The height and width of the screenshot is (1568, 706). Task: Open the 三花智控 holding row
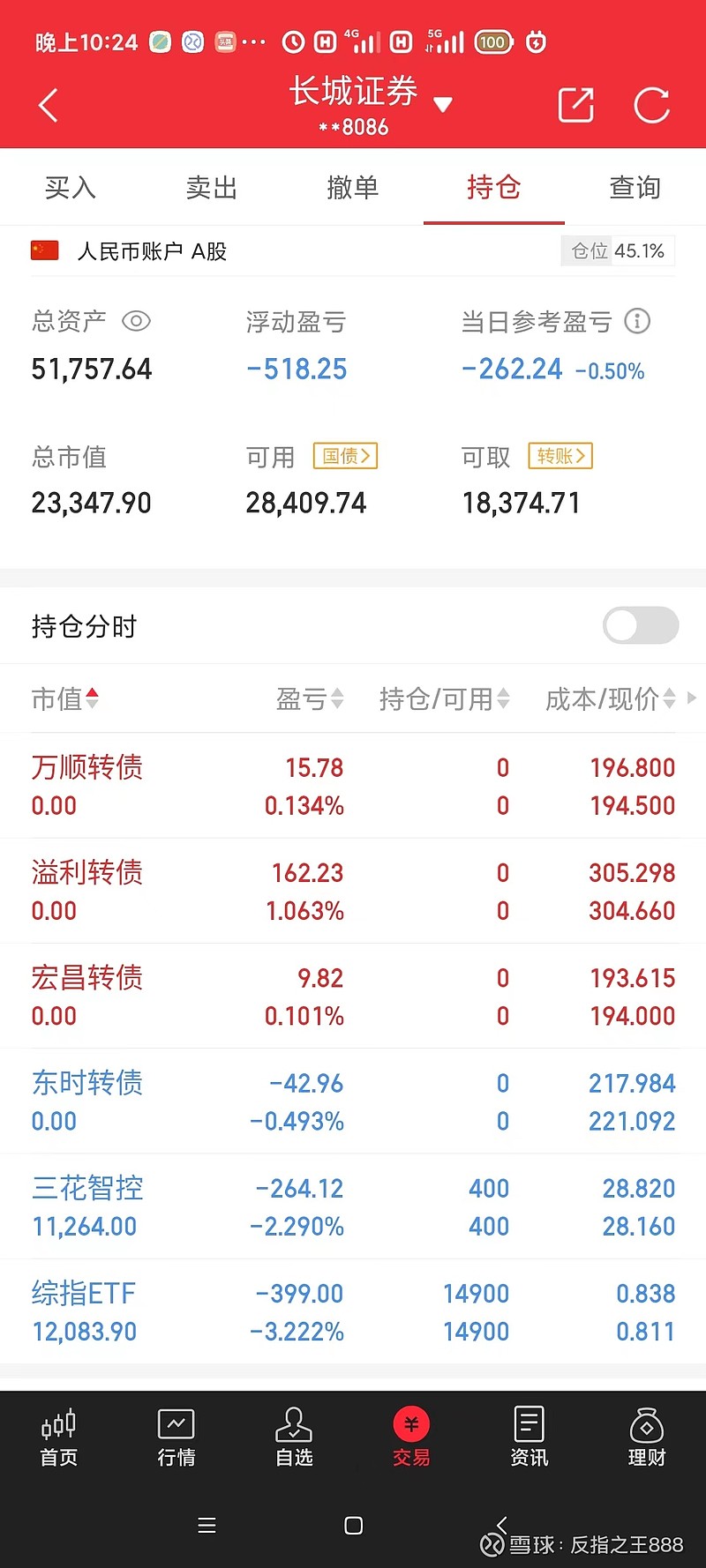click(353, 1206)
